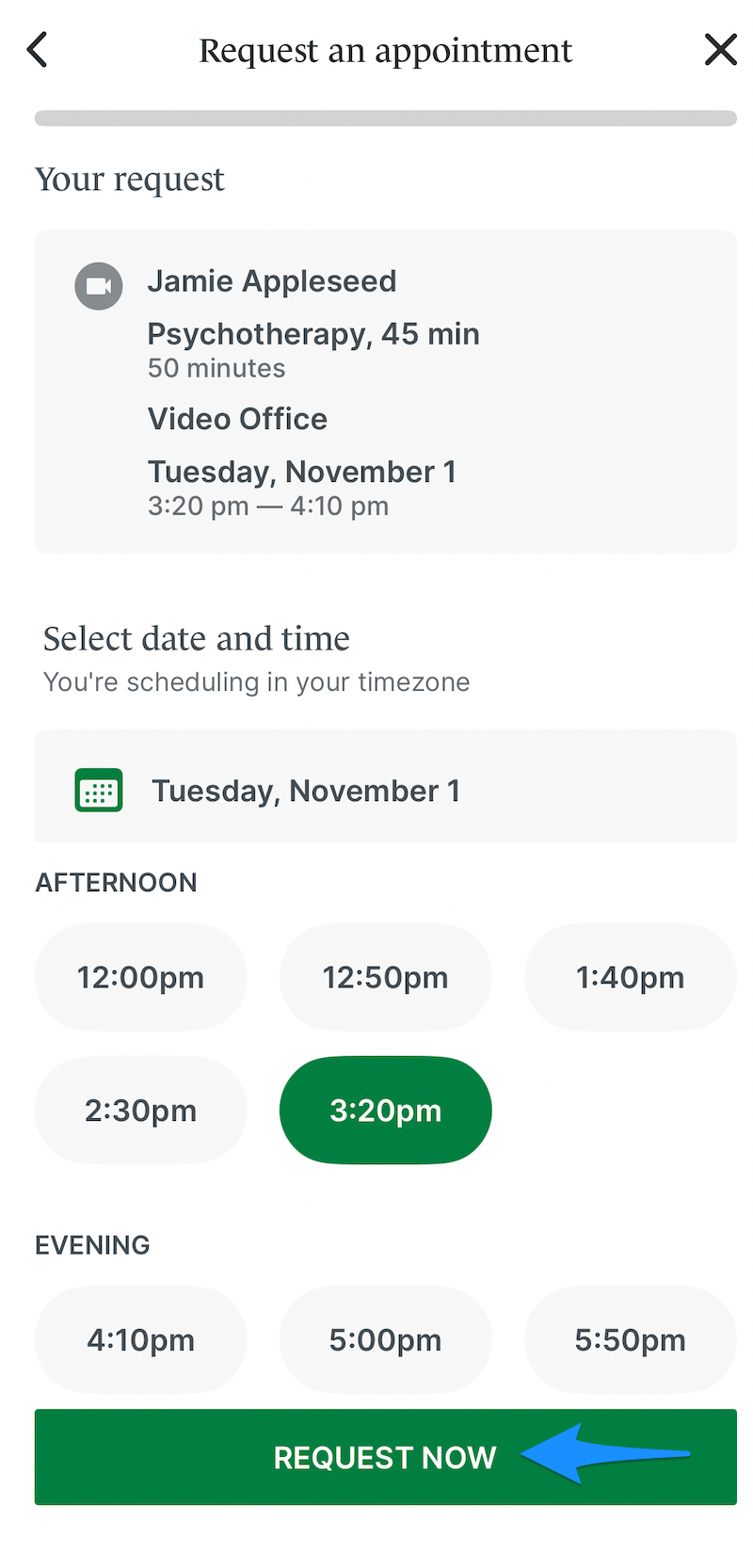
Task: Tap the provider name Jamie Appleseed
Action: click(271, 280)
